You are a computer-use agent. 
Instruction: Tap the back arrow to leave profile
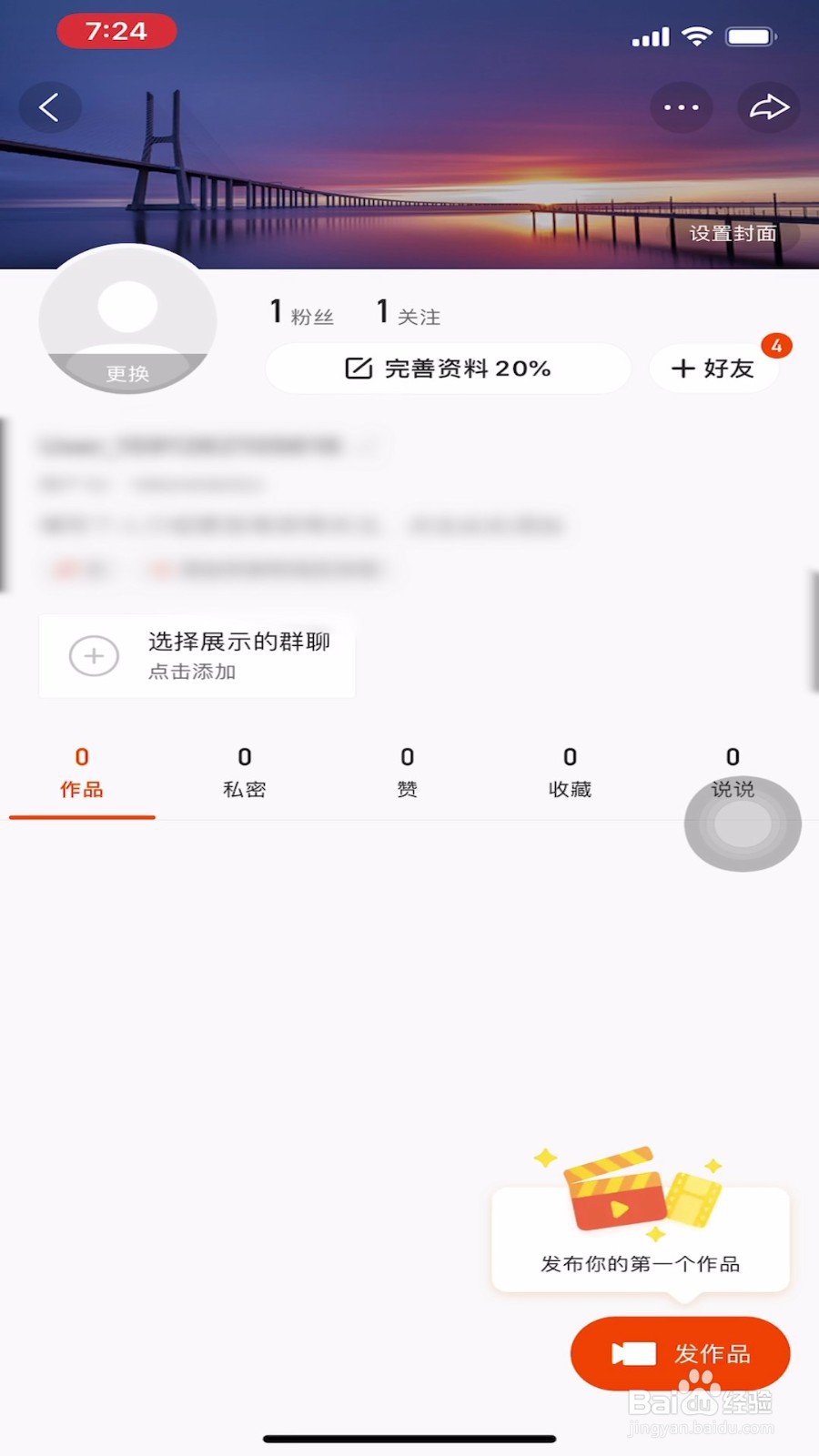(x=50, y=106)
